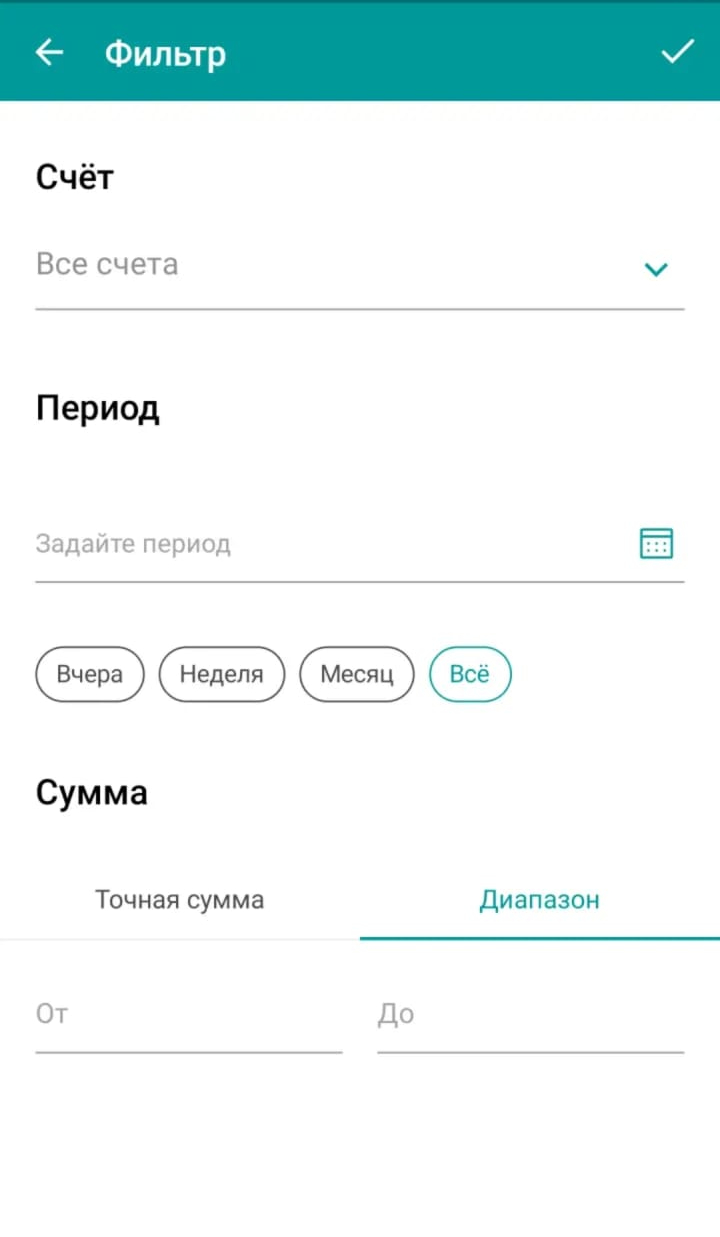Select the Диапазон tab
The image size is (720, 1237).
(539, 899)
